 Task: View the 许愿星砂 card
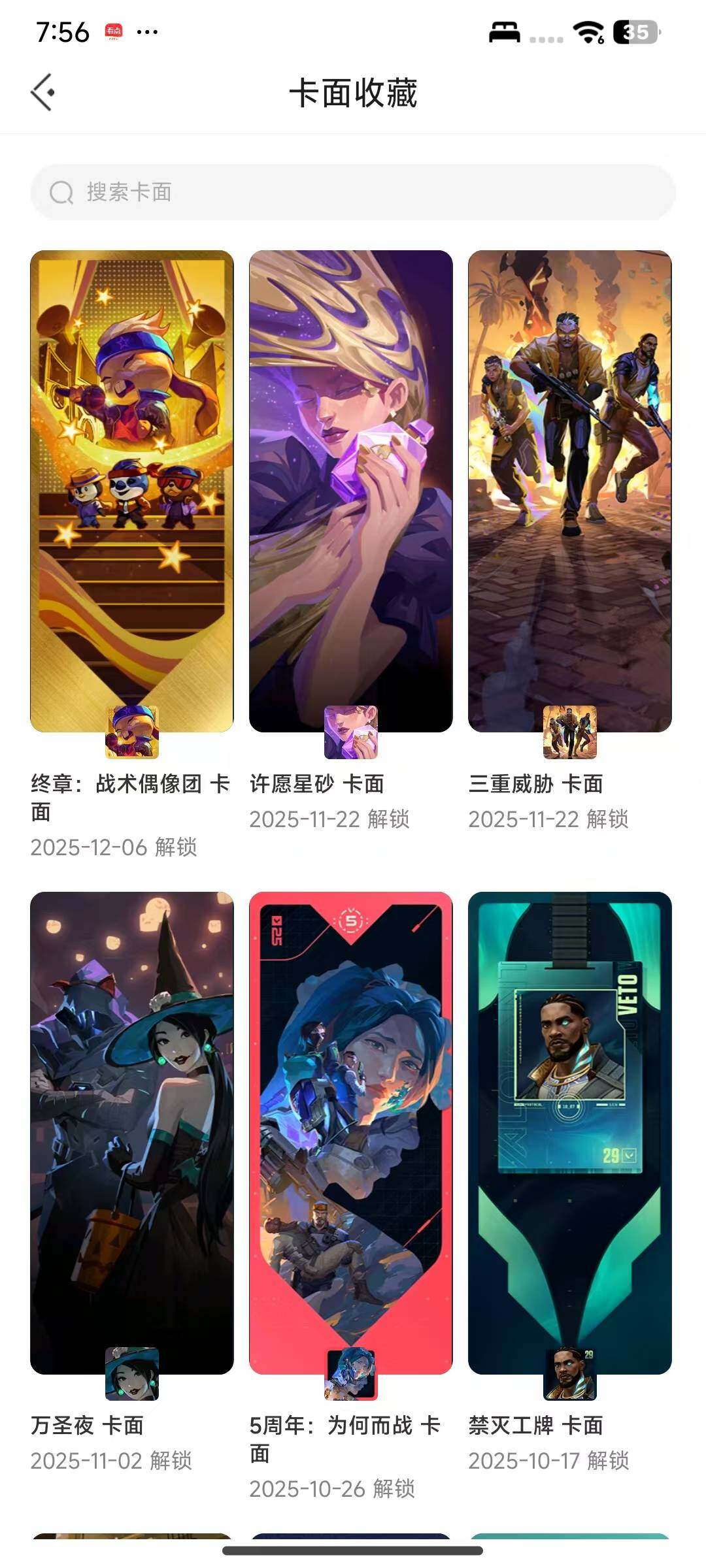[350, 491]
